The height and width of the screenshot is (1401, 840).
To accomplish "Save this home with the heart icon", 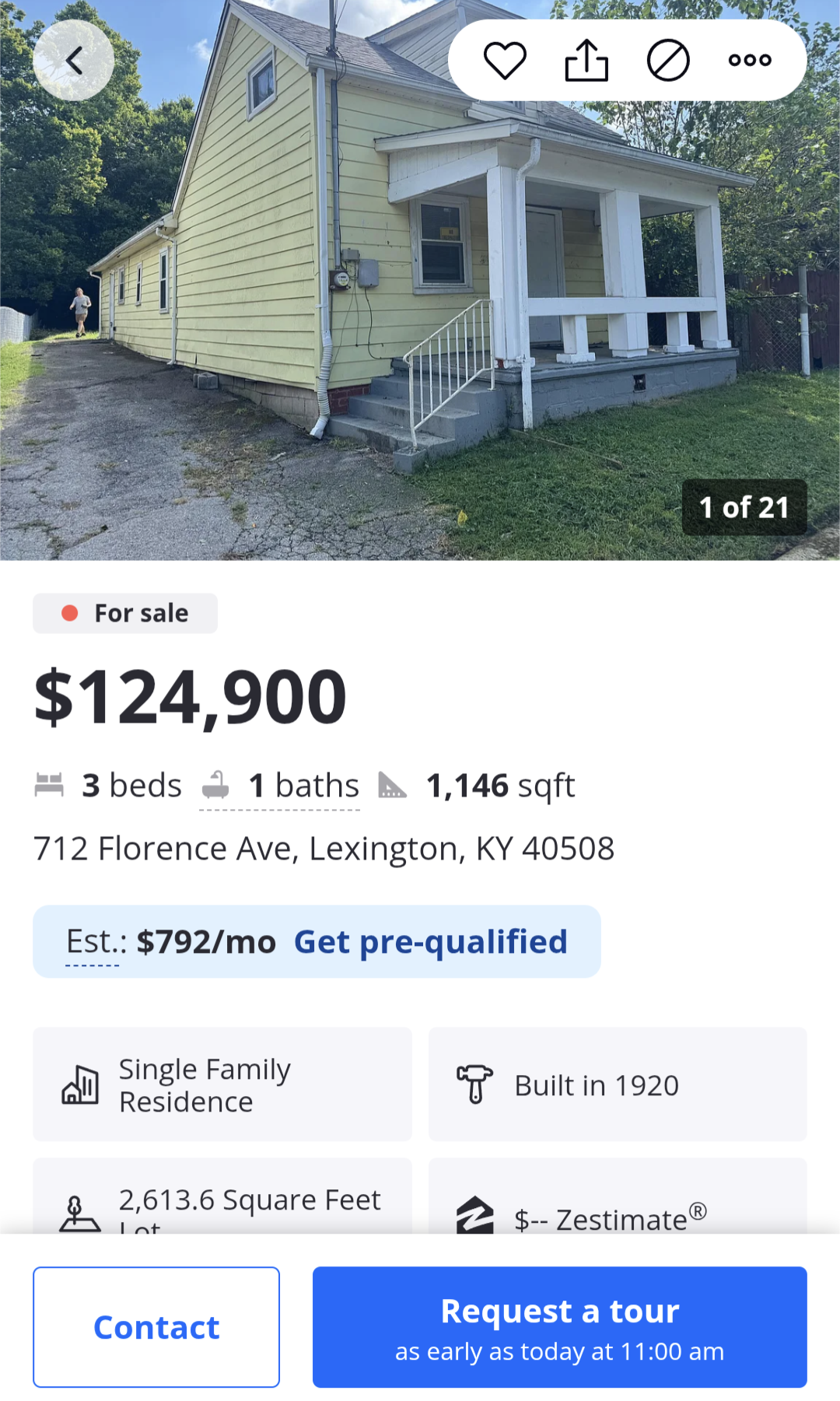I will coord(505,61).
